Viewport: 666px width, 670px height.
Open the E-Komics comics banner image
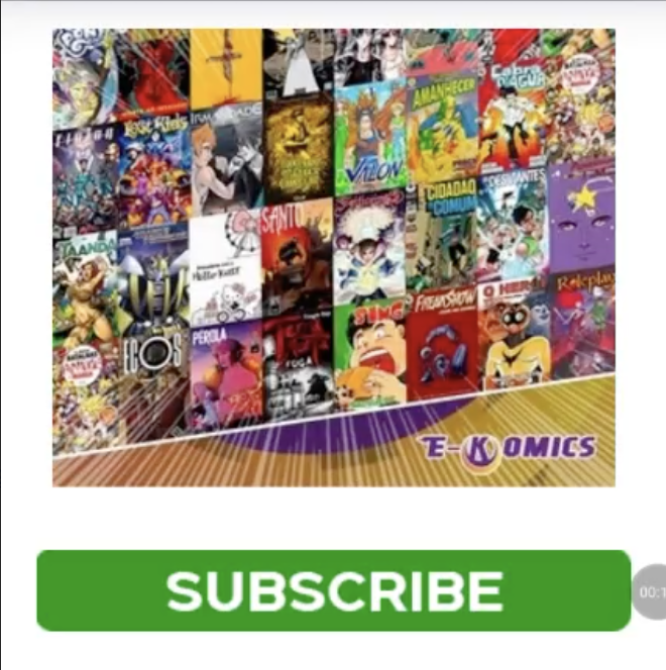point(333,257)
